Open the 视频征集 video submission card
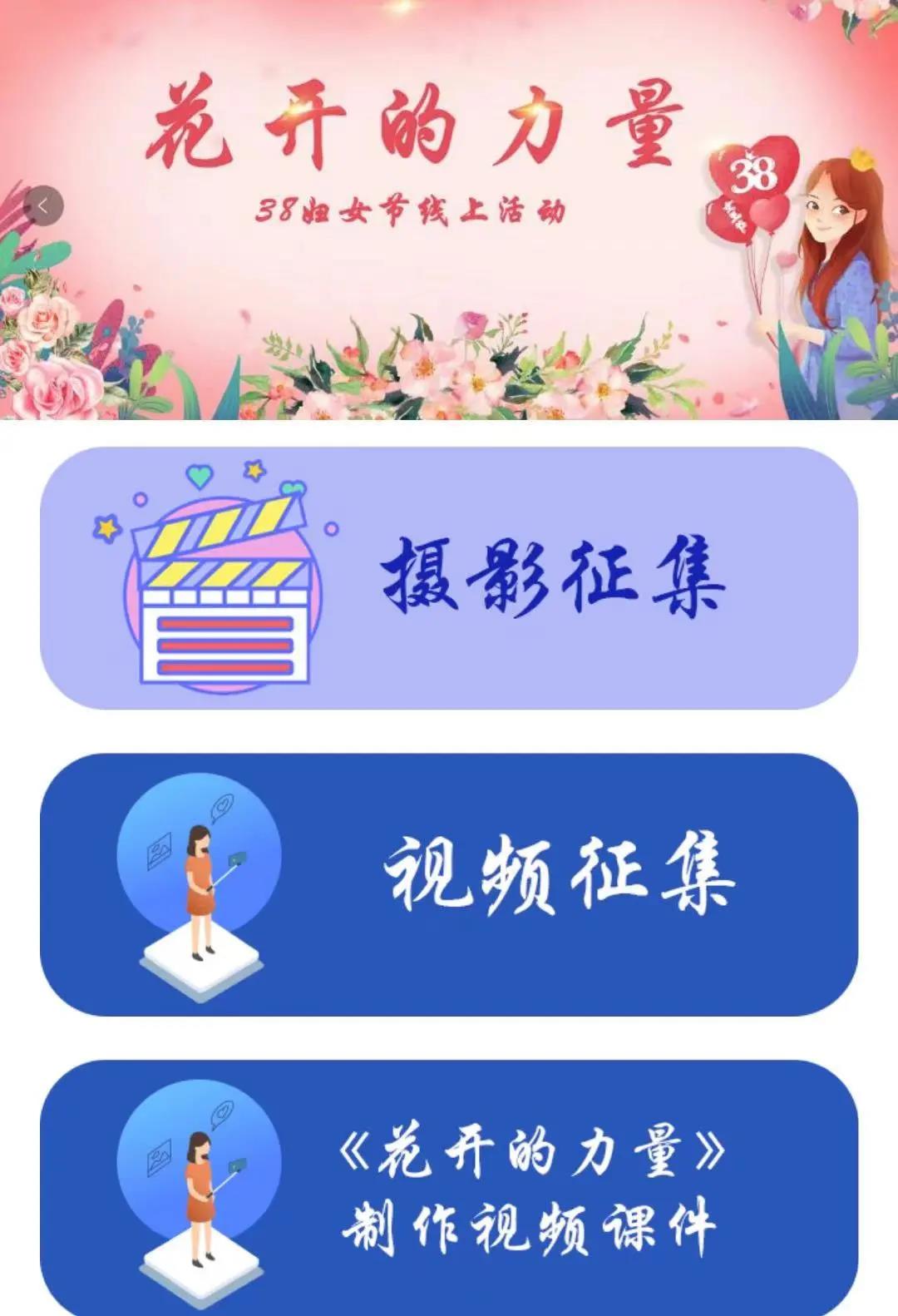 [449, 884]
